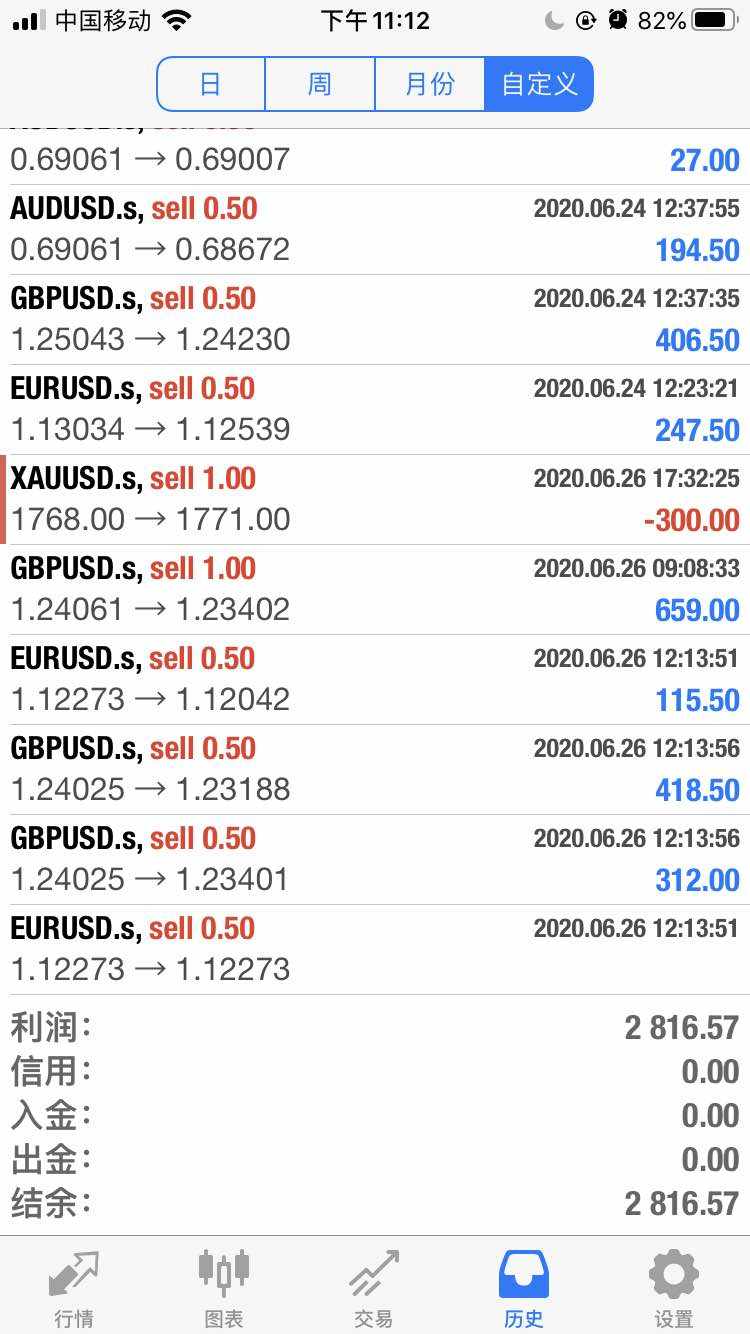Open the GBPUSD.s trade with 312.00 profit
Screen dimensions: 750x1334
click(x=375, y=860)
